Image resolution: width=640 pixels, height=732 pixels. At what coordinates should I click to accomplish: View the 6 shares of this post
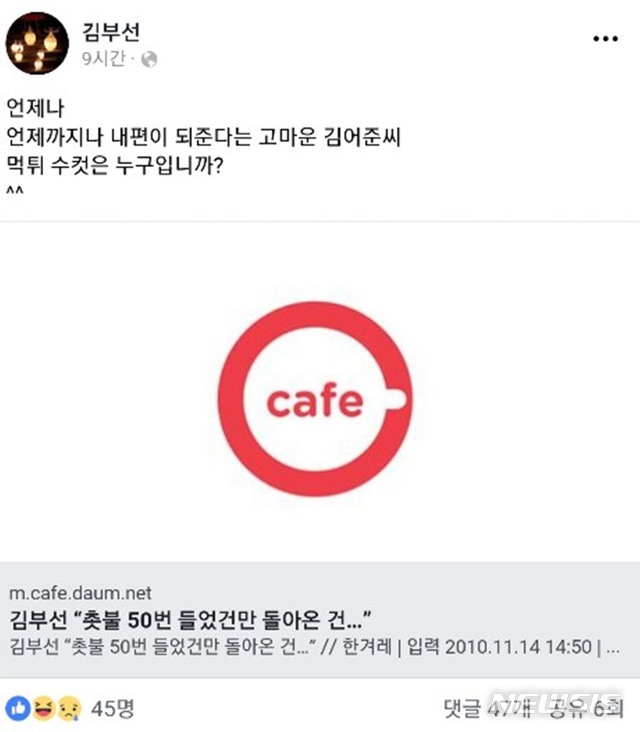[x=590, y=709]
